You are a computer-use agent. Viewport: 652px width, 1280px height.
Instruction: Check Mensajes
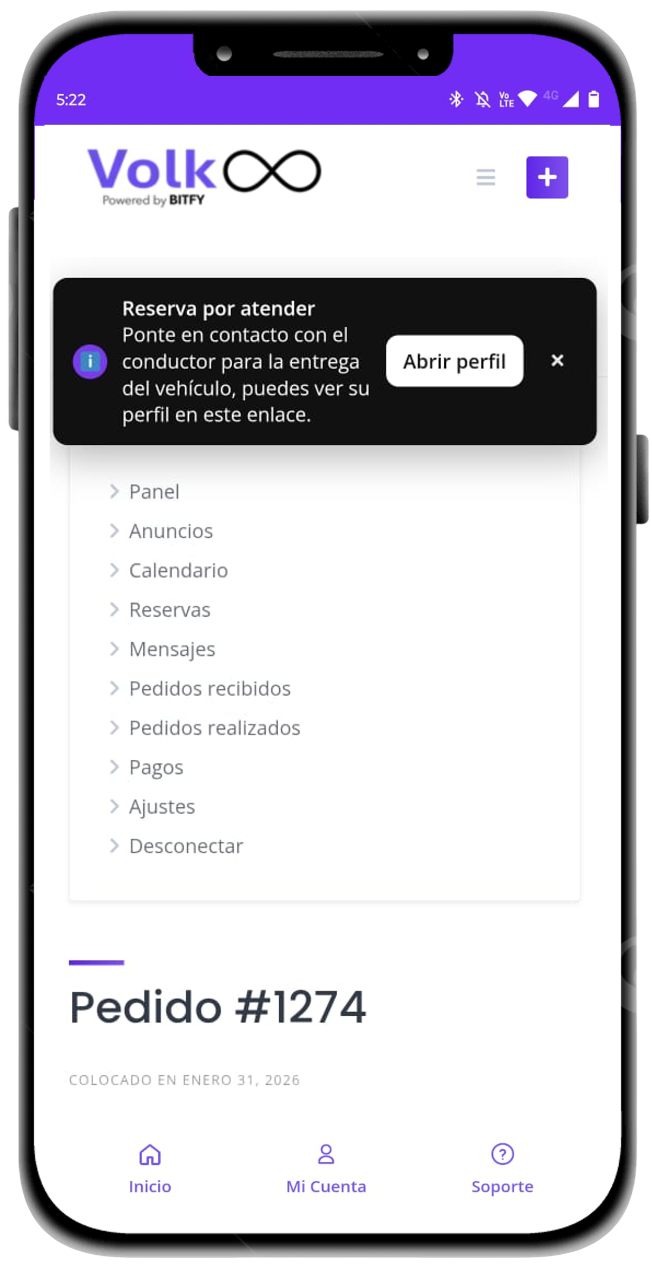click(x=172, y=649)
